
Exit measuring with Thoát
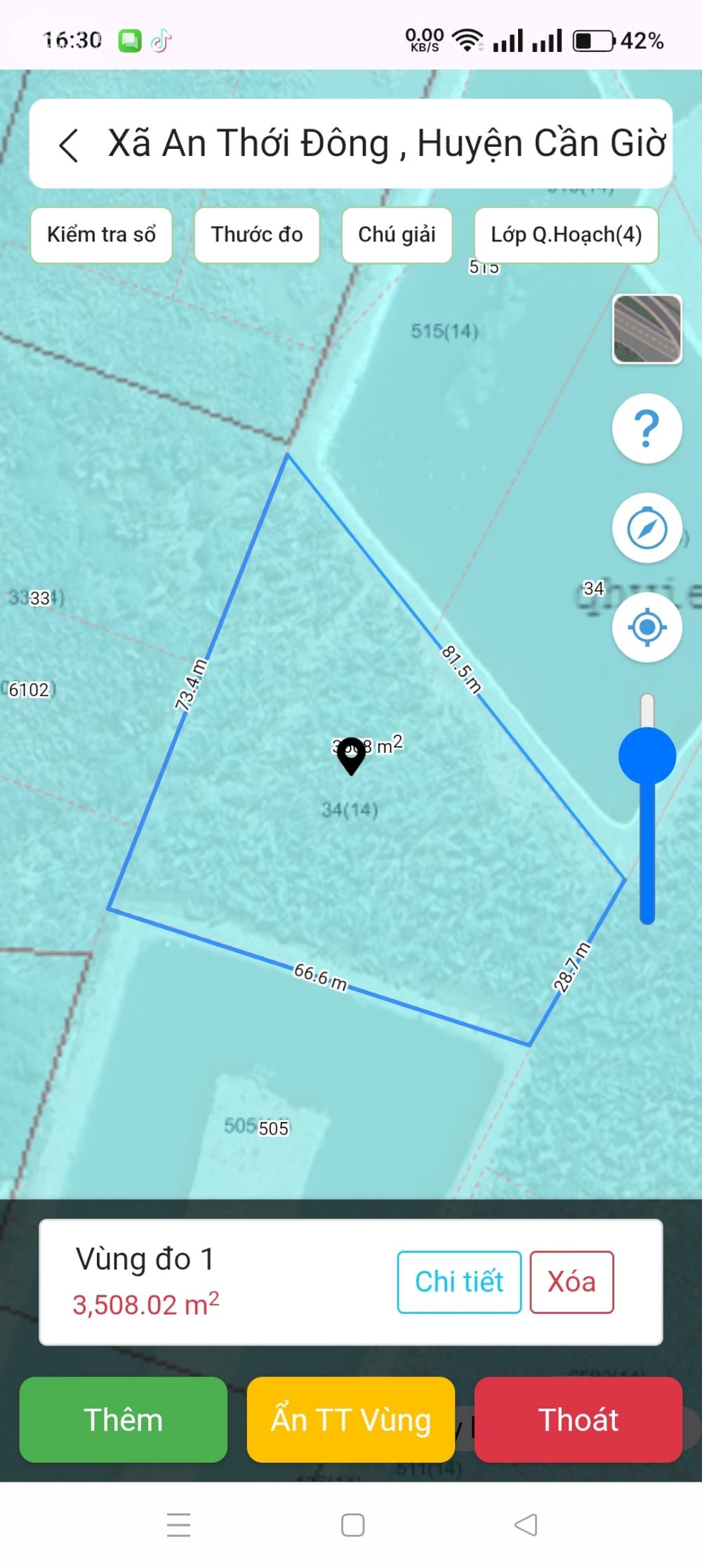(x=578, y=1419)
